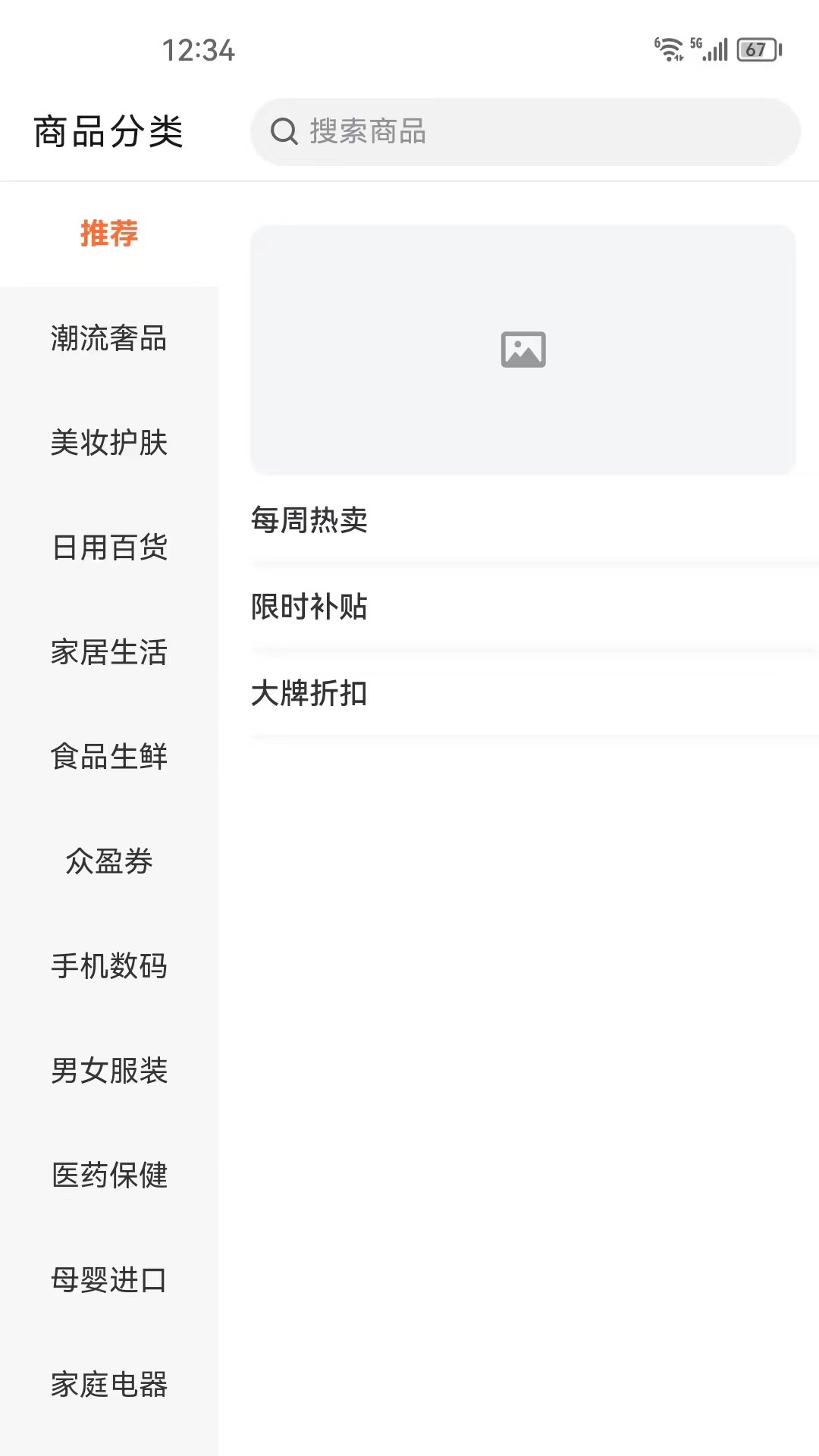Open the 美妆护肤 category
The width and height of the screenshot is (819, 1456).
(109, 443)
